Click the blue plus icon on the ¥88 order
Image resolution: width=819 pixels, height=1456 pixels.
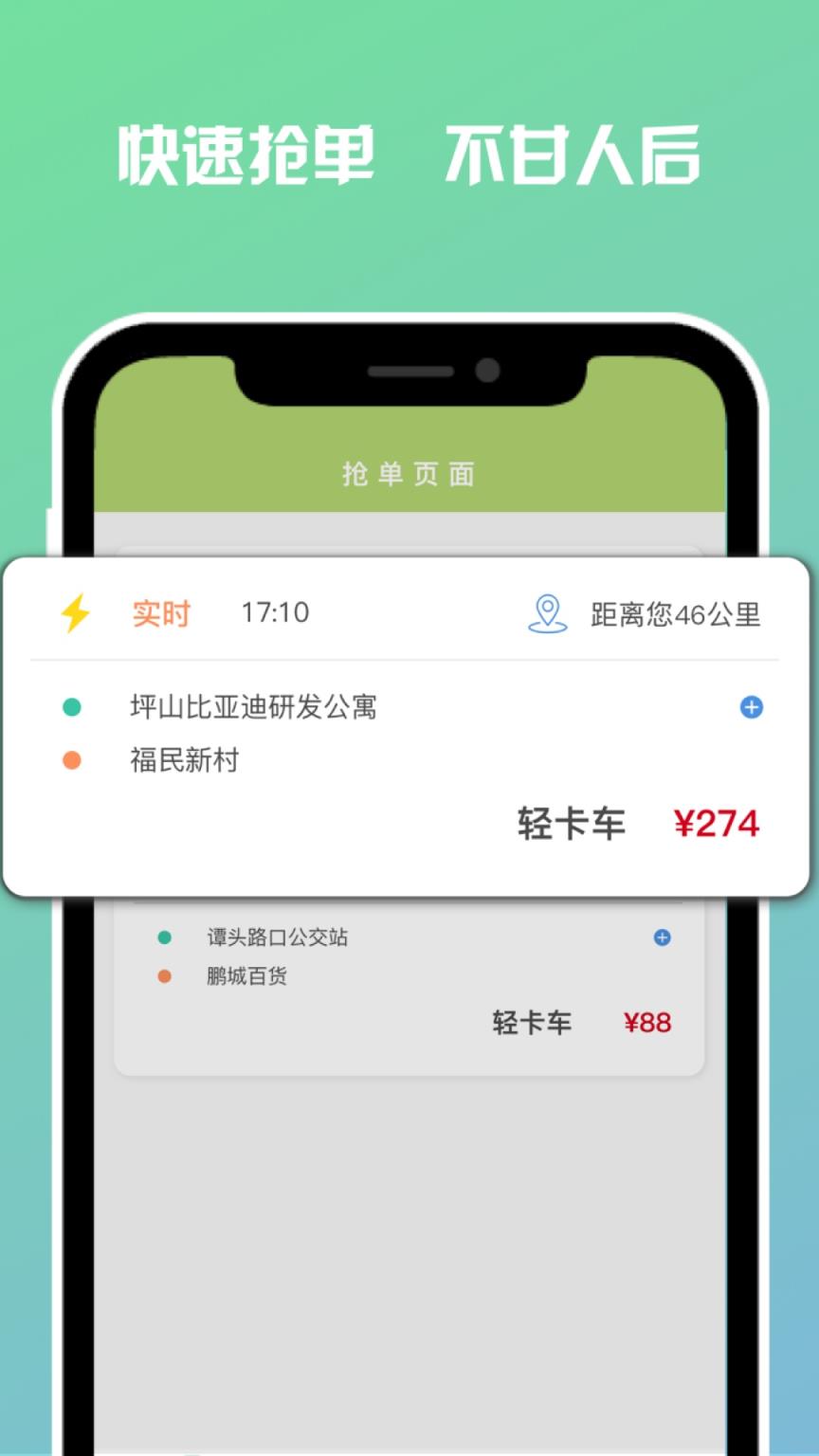tap(663, 937)
